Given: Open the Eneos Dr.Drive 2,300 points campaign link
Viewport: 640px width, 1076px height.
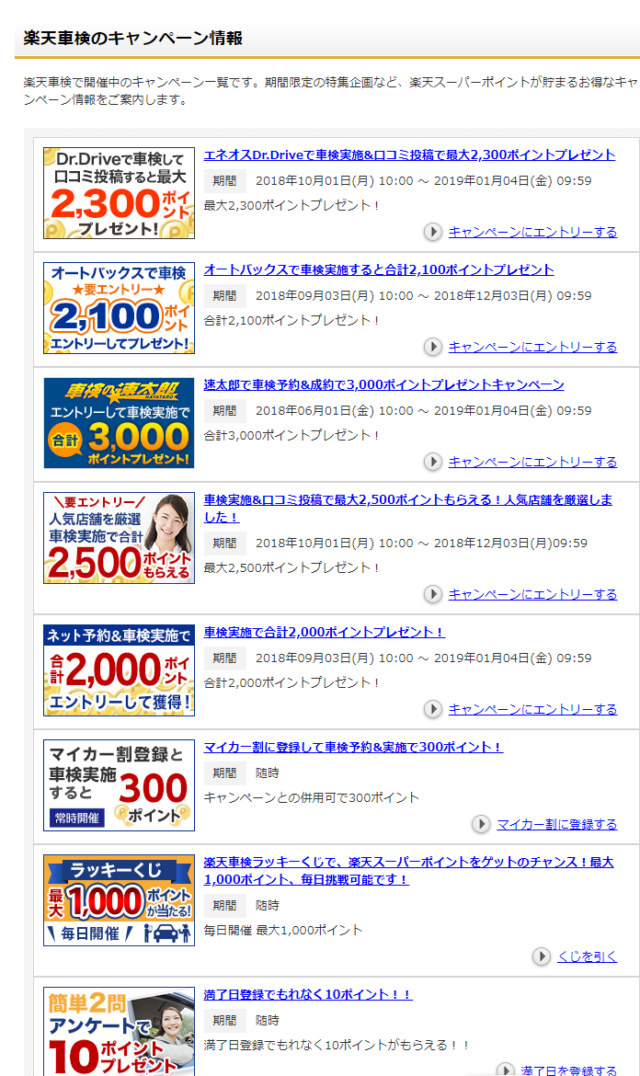Looking at the screenshot, I should coord(409,155).
